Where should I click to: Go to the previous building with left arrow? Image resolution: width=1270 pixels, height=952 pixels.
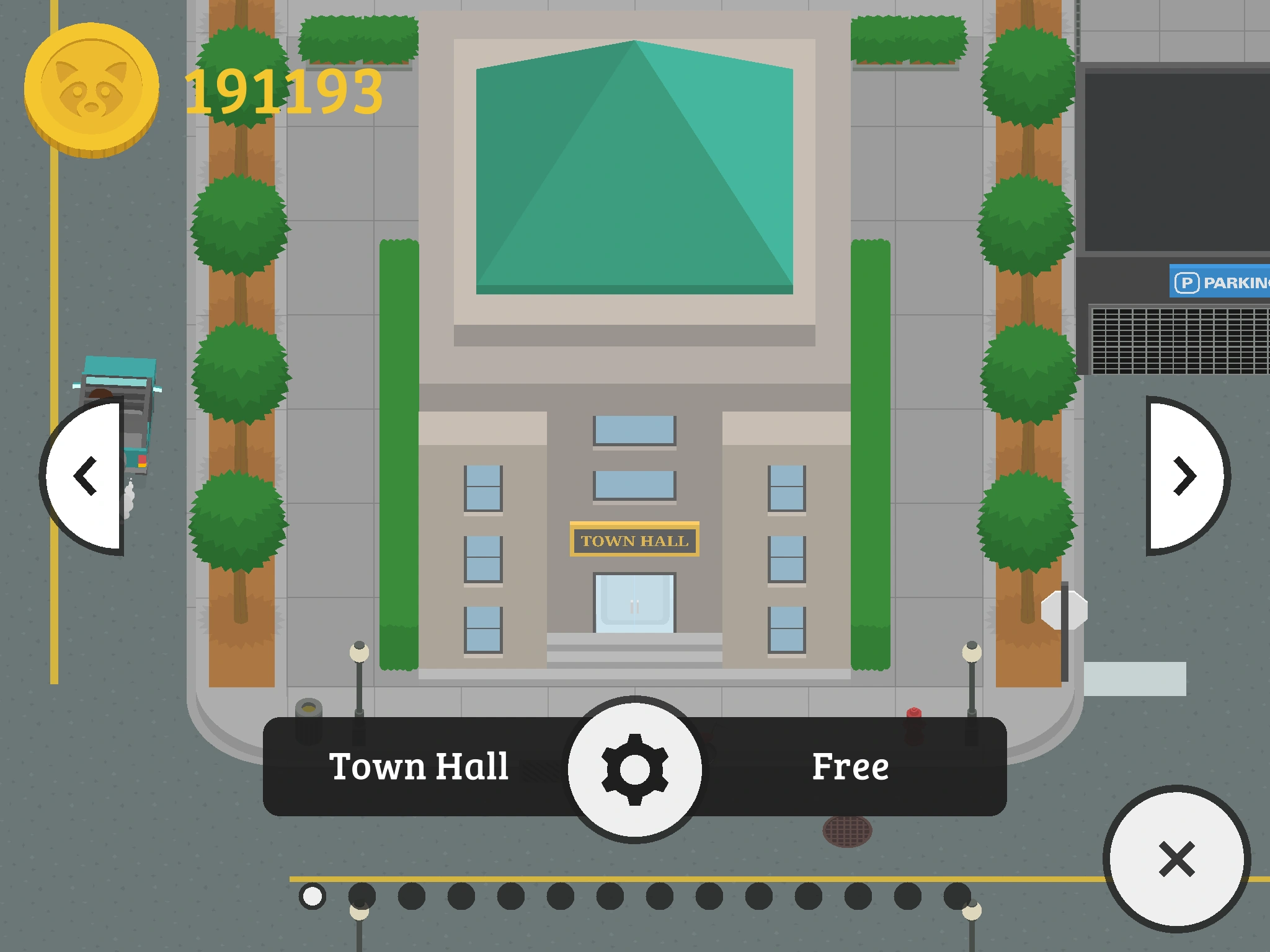click(86, 476)
